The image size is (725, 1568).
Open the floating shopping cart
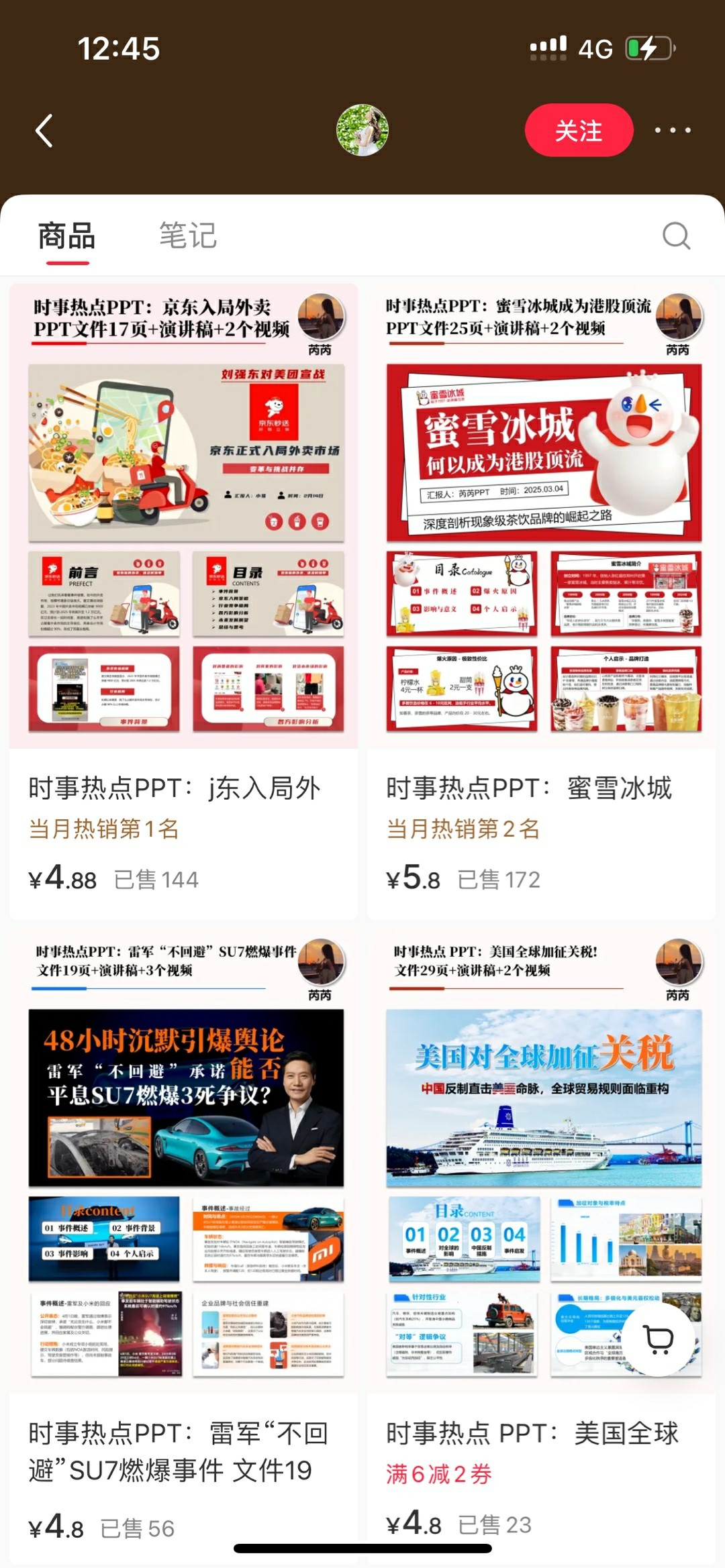pyautogui.click(x=658, y=1339)
